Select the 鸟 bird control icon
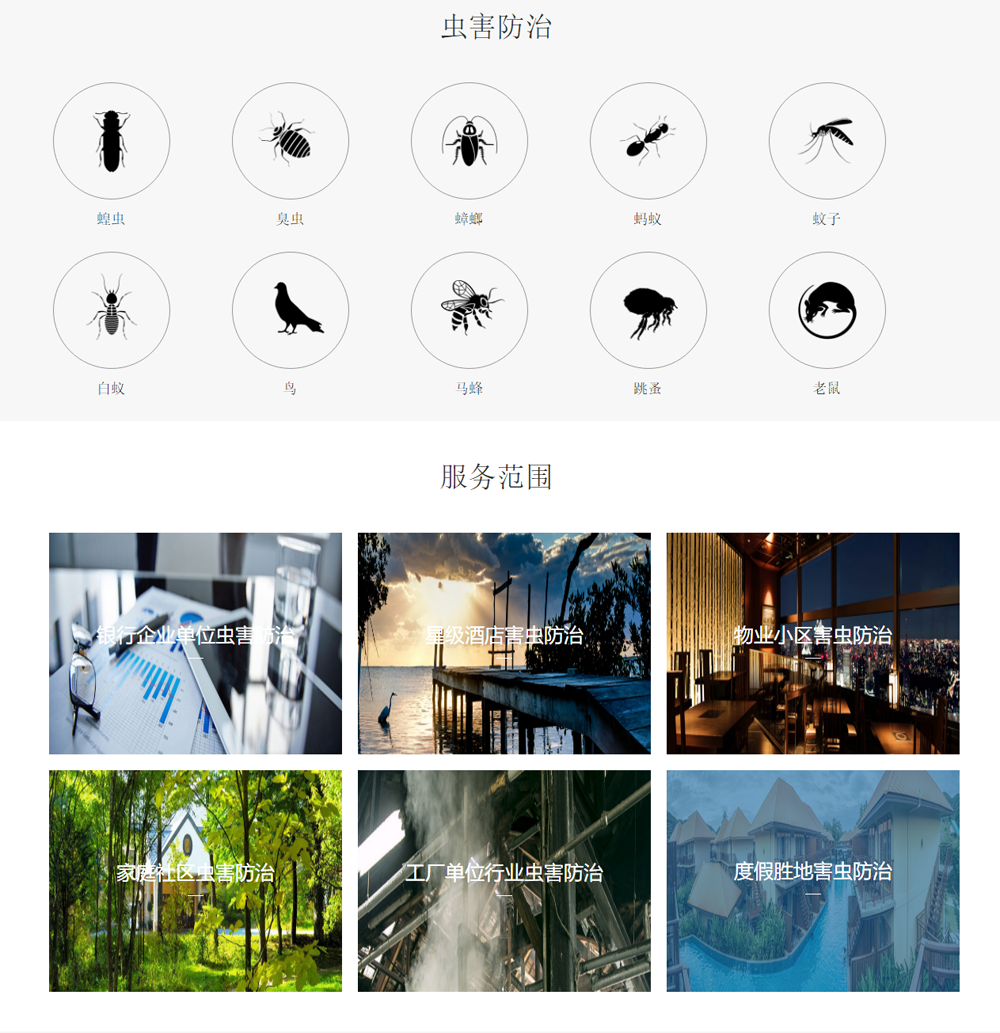This screenshot has width=1000, height=1033. pos(290,310)
